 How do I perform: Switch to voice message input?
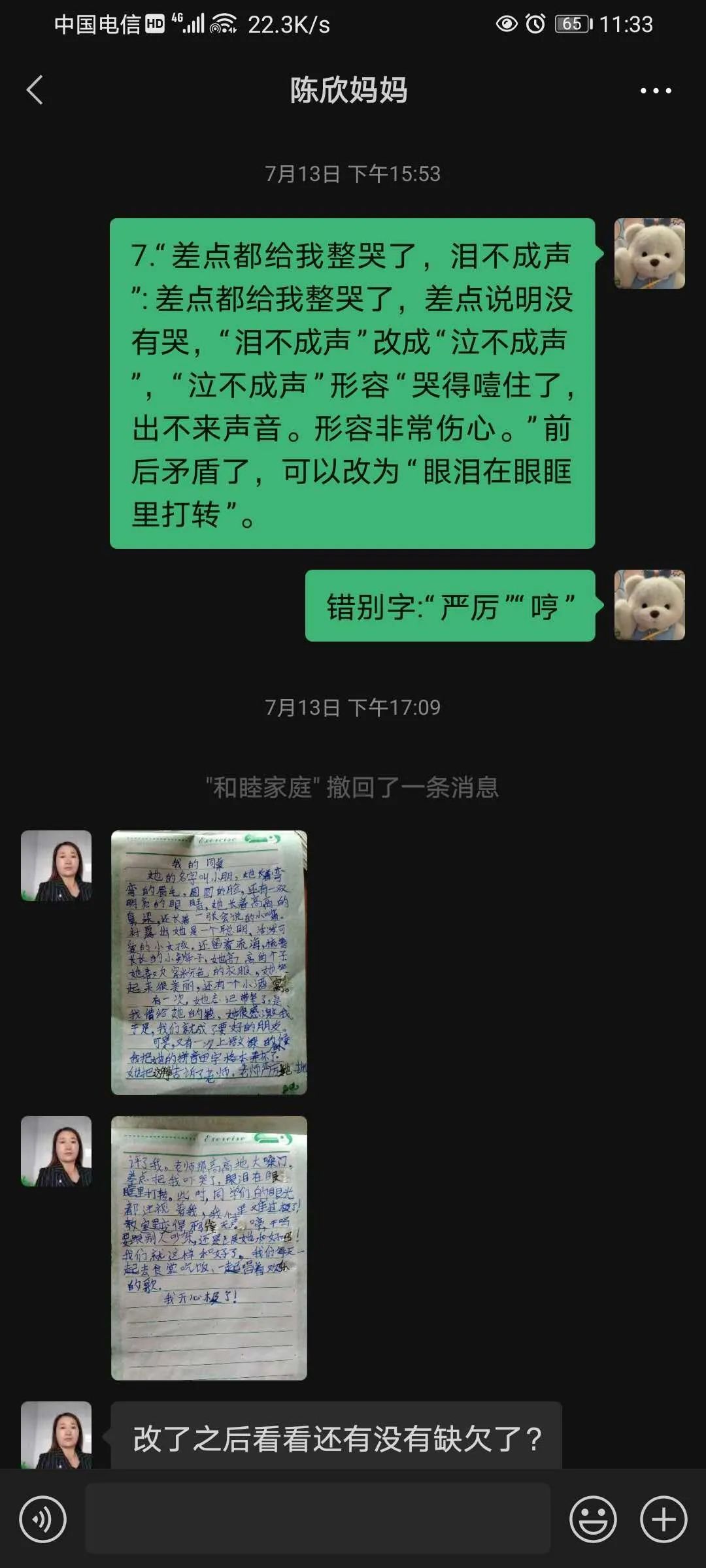[x=43, y=1519]
